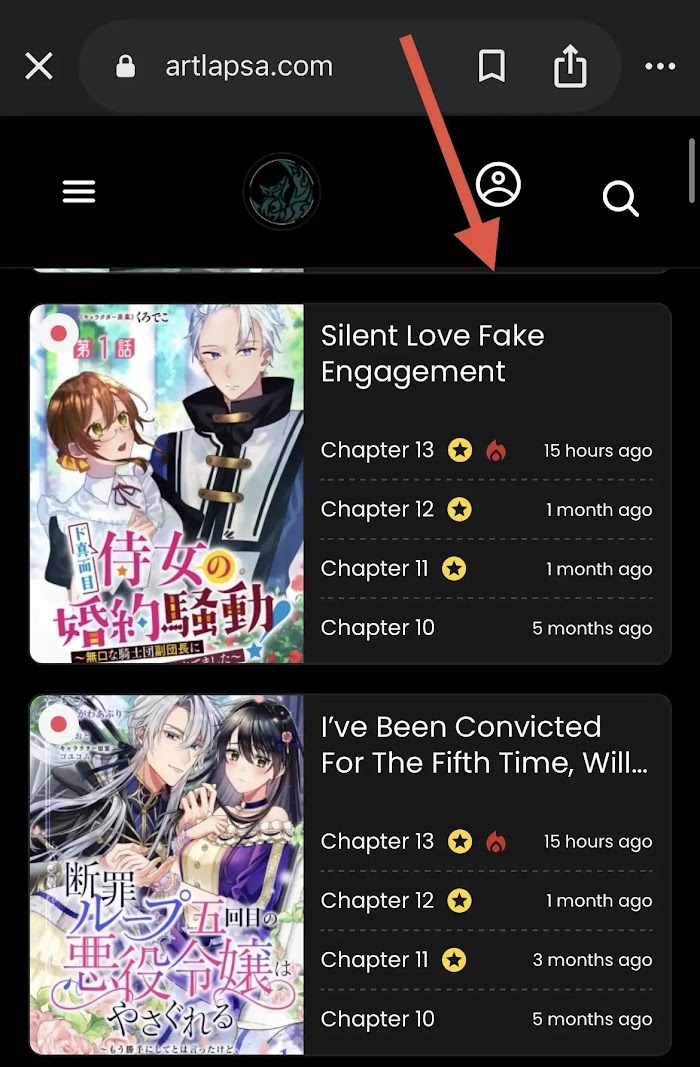Read Chapter 10 of Silent Love Fake Engagement
The image size is (700, 1067).
[x=378, y=628]
